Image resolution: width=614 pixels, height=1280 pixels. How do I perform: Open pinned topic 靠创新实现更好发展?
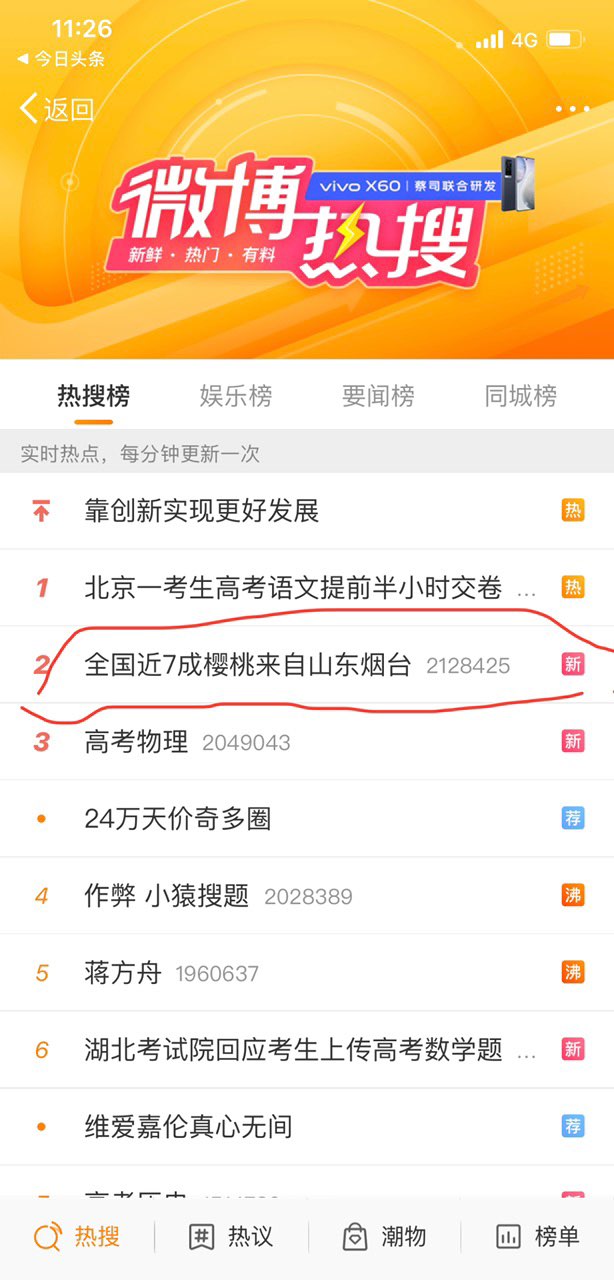pos(202,511)
